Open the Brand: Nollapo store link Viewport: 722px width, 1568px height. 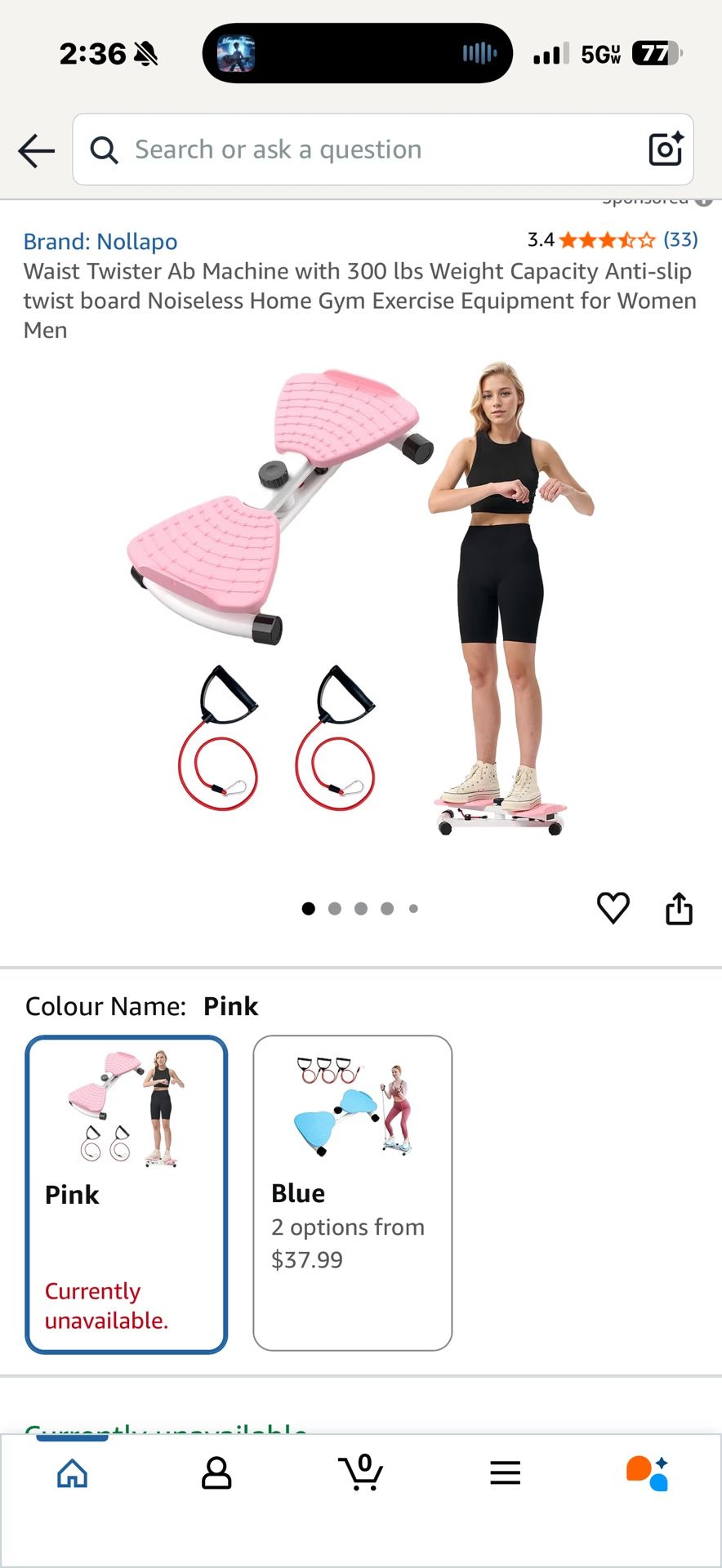[x=100, y=242]
